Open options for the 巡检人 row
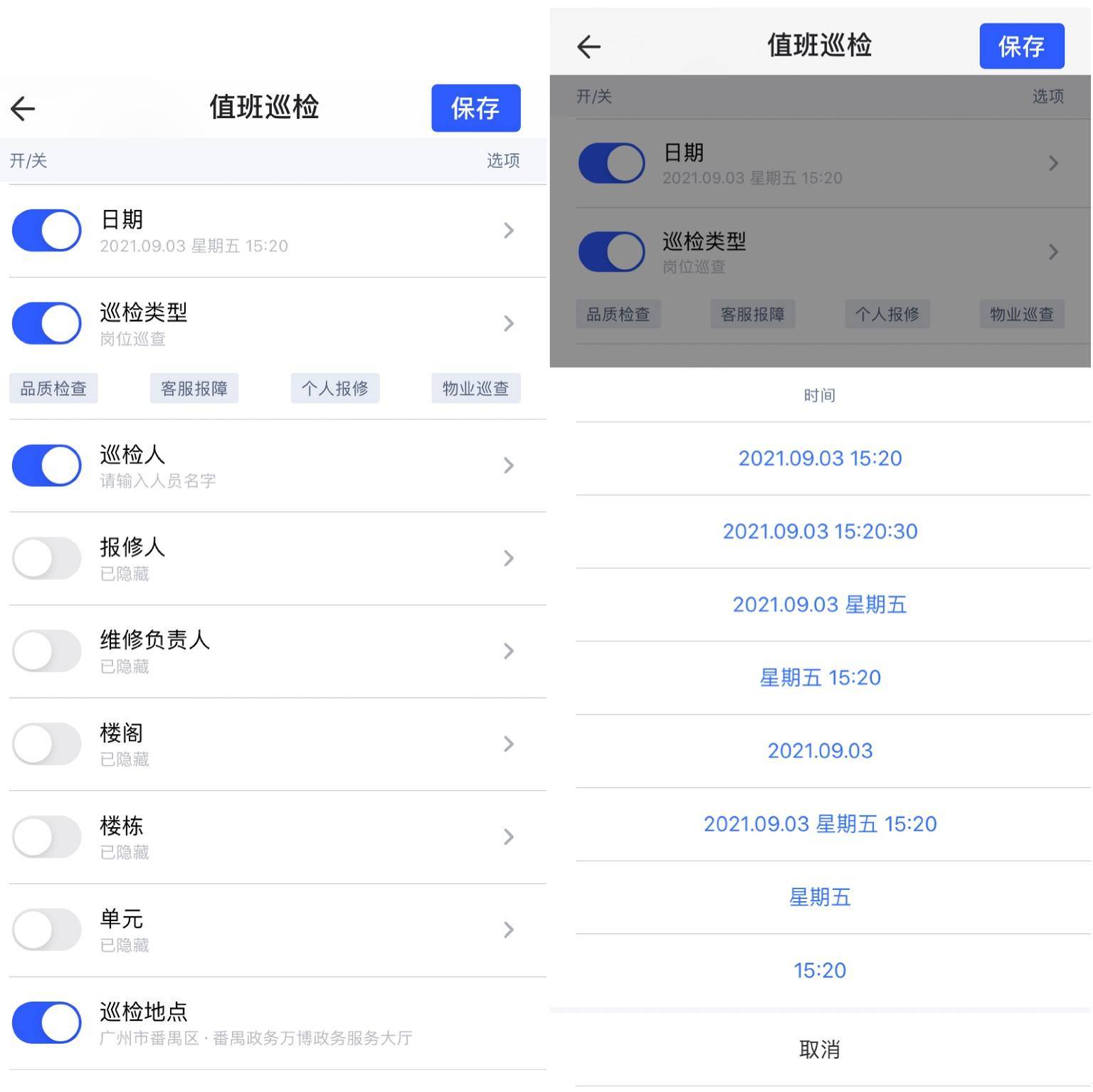This screenshot has height=1092, width=1093. [x=508, y=466]
